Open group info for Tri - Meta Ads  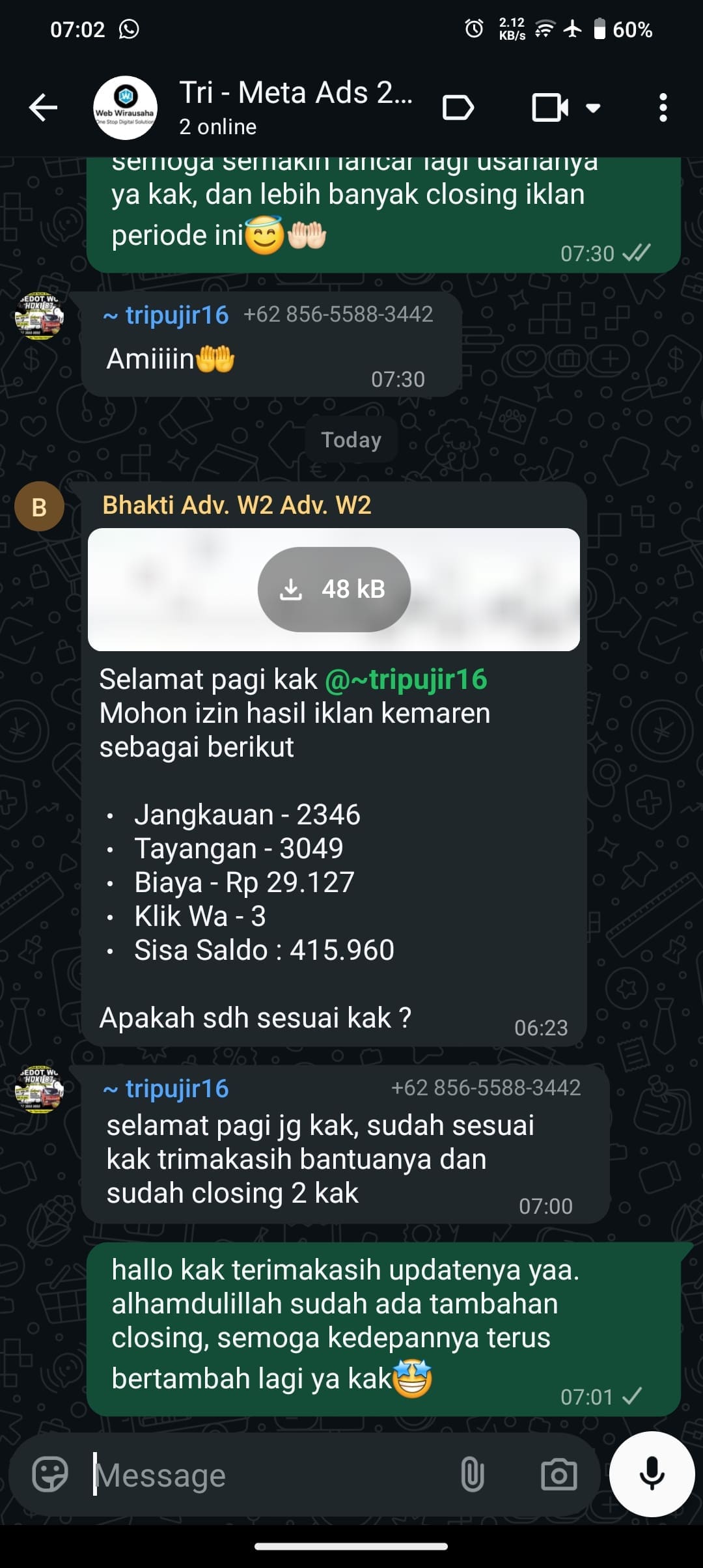point(296,106)
